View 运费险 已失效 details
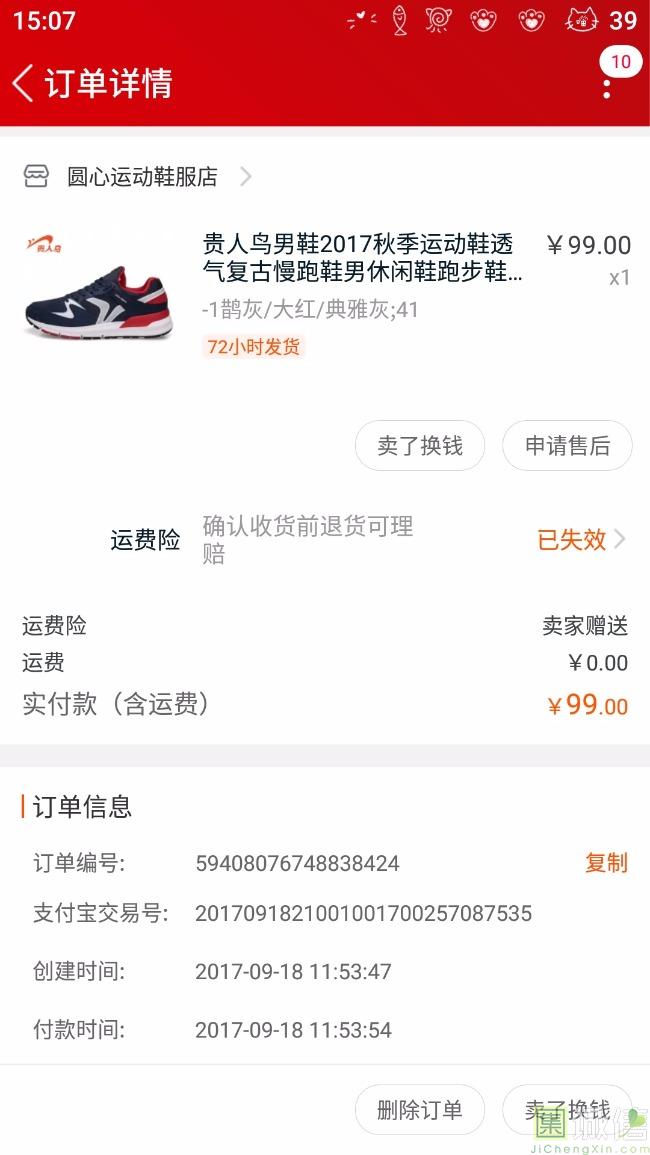 click(582, 540)
